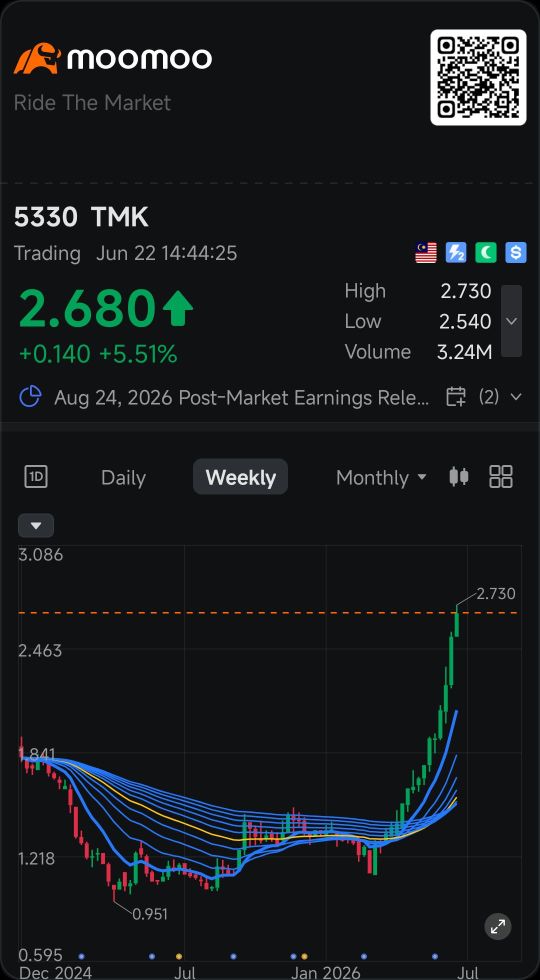The width and height of the screenshot is (540, 980).
Task: Open the Aug 24 earnings release event
Action: [242, 398]
